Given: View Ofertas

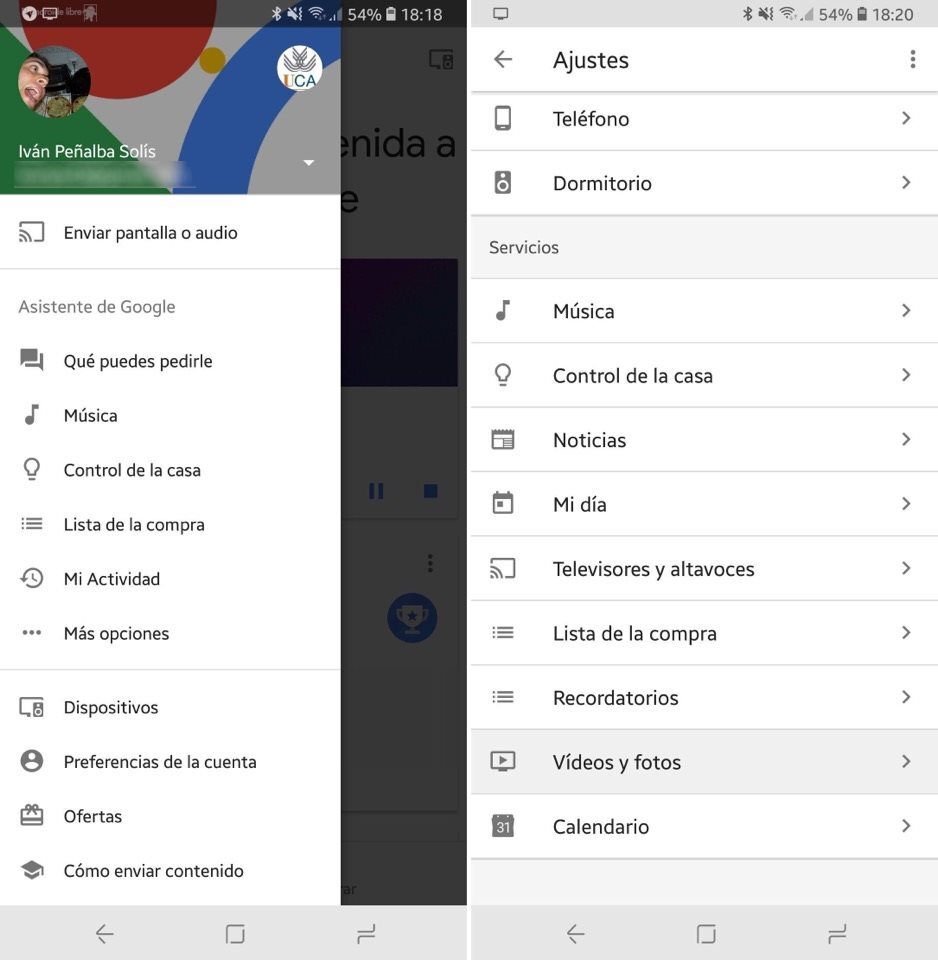Looking at the screenshot, I should [x=93, y=816].
